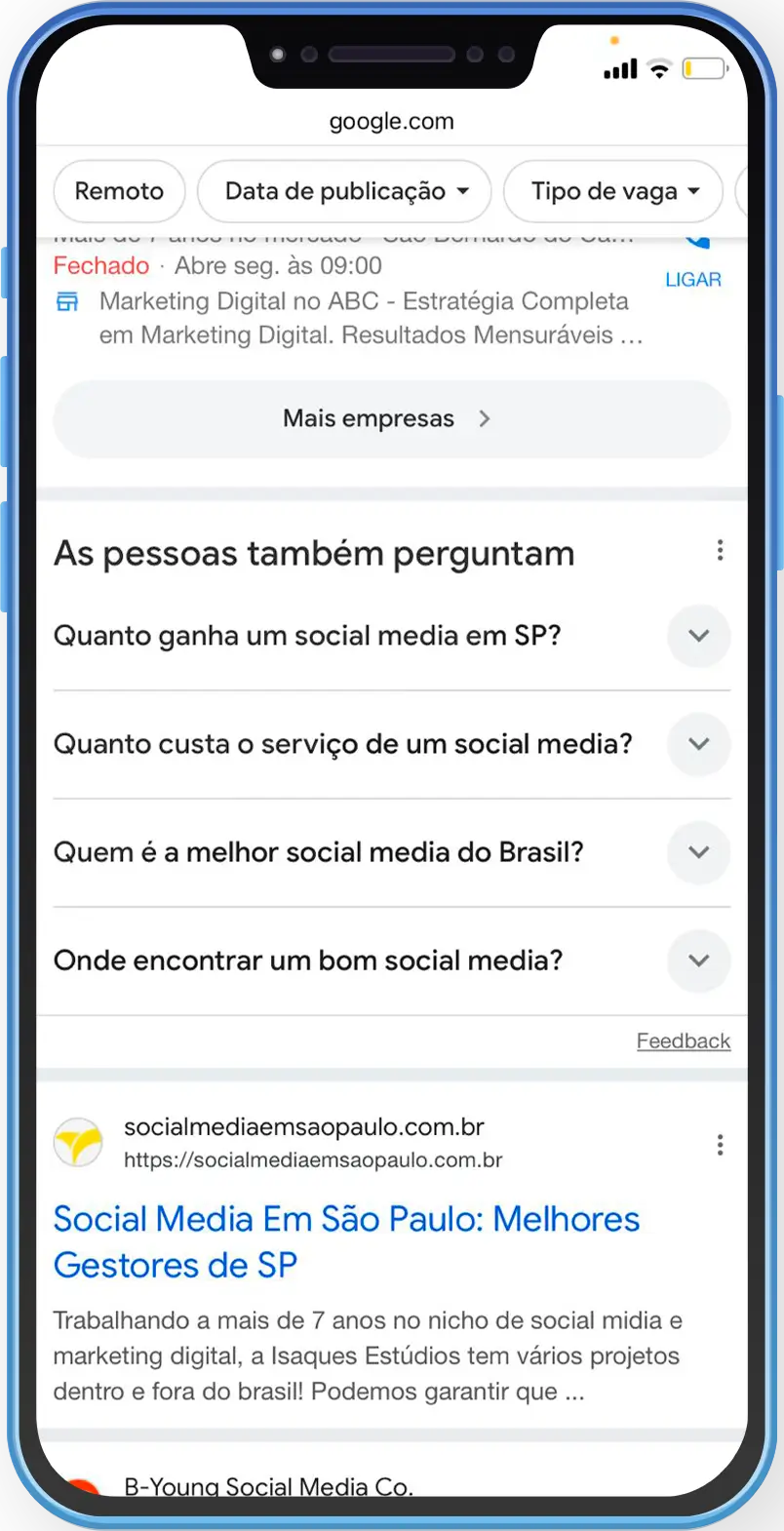Expand Quem é a melhor social media do Brasil
Image resolution: width=784 pixels, height=1531 pixels.
coord(699,852)
